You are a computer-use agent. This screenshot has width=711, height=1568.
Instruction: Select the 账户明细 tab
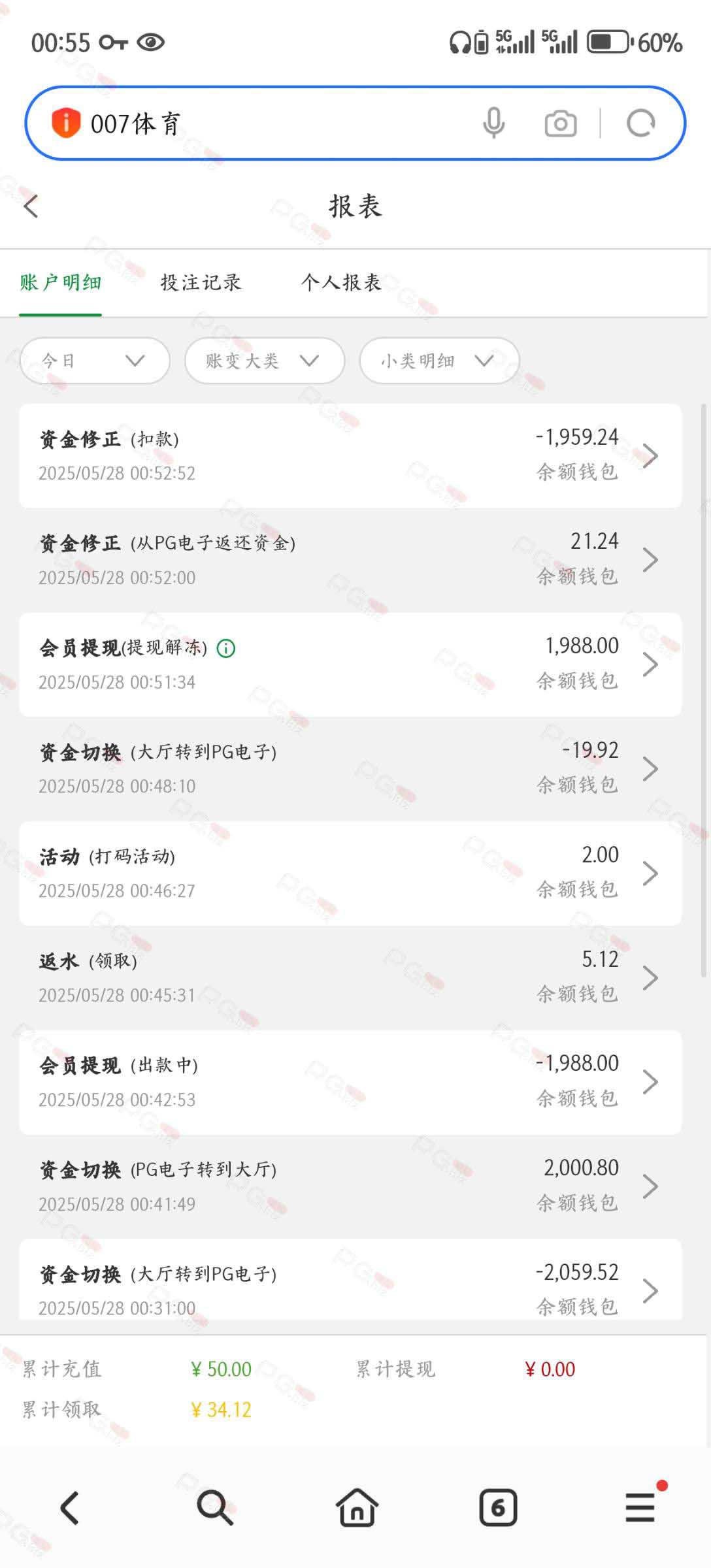60,282
